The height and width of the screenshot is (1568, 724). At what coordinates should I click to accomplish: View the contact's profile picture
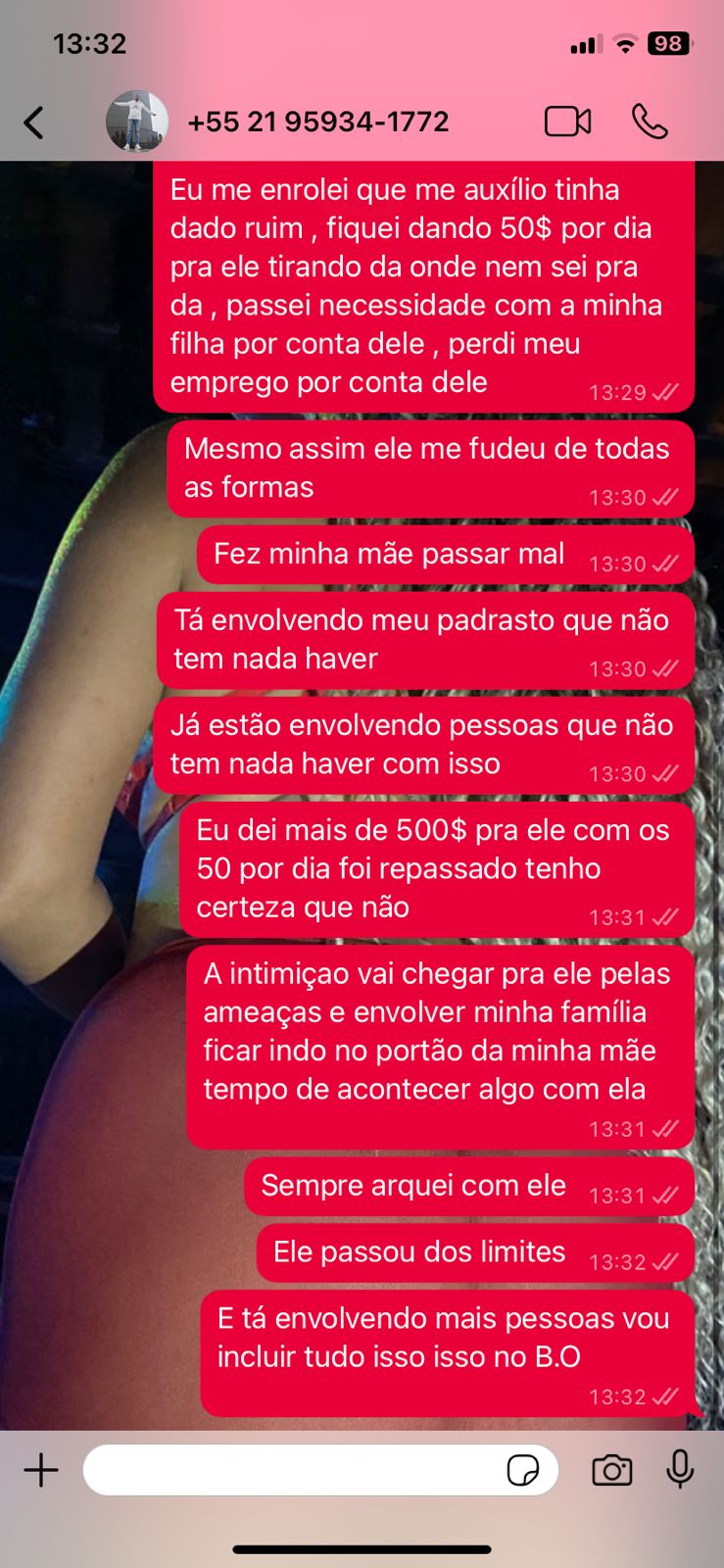(136, 122)
